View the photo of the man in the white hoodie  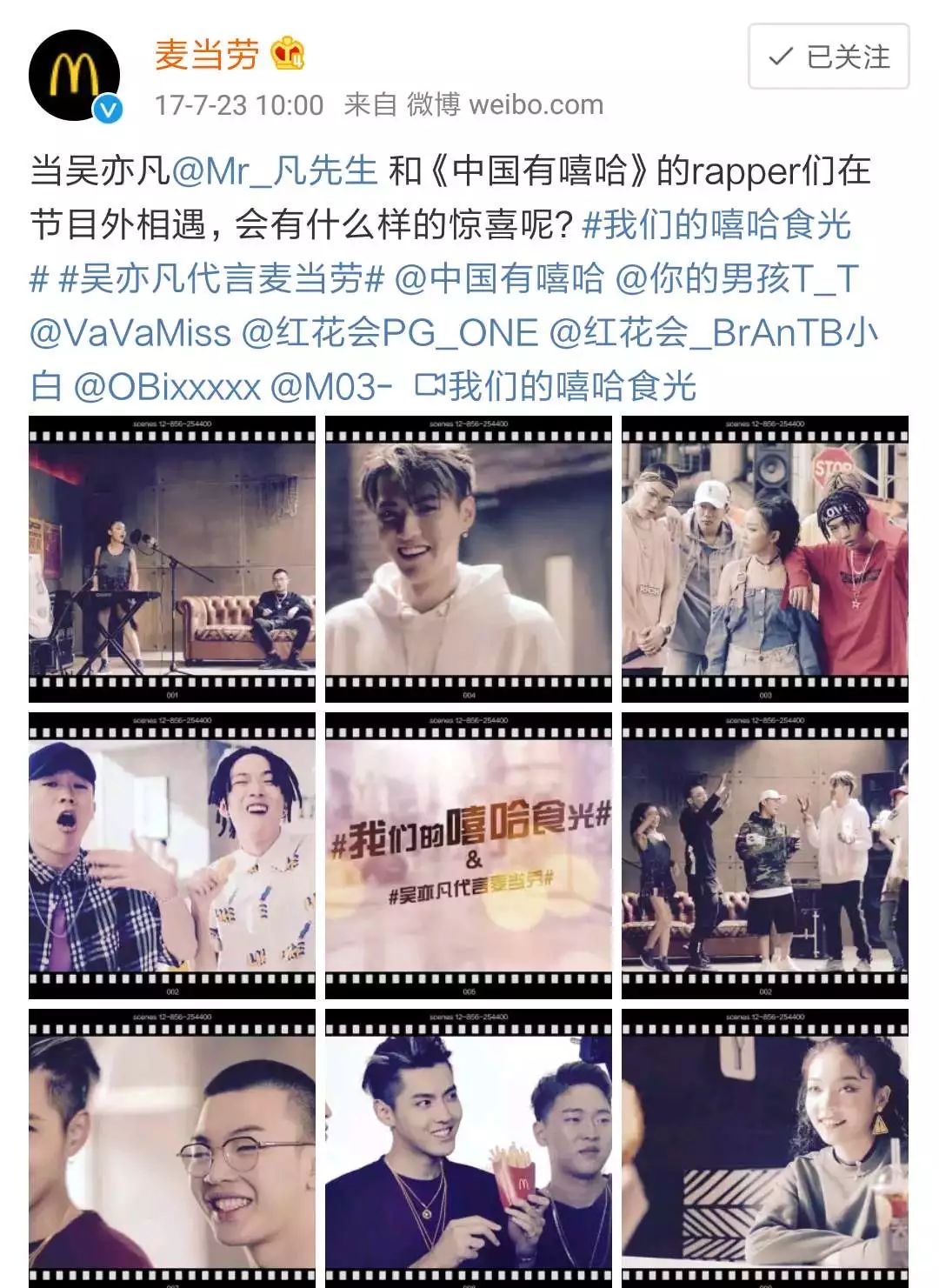coord(469,559)
